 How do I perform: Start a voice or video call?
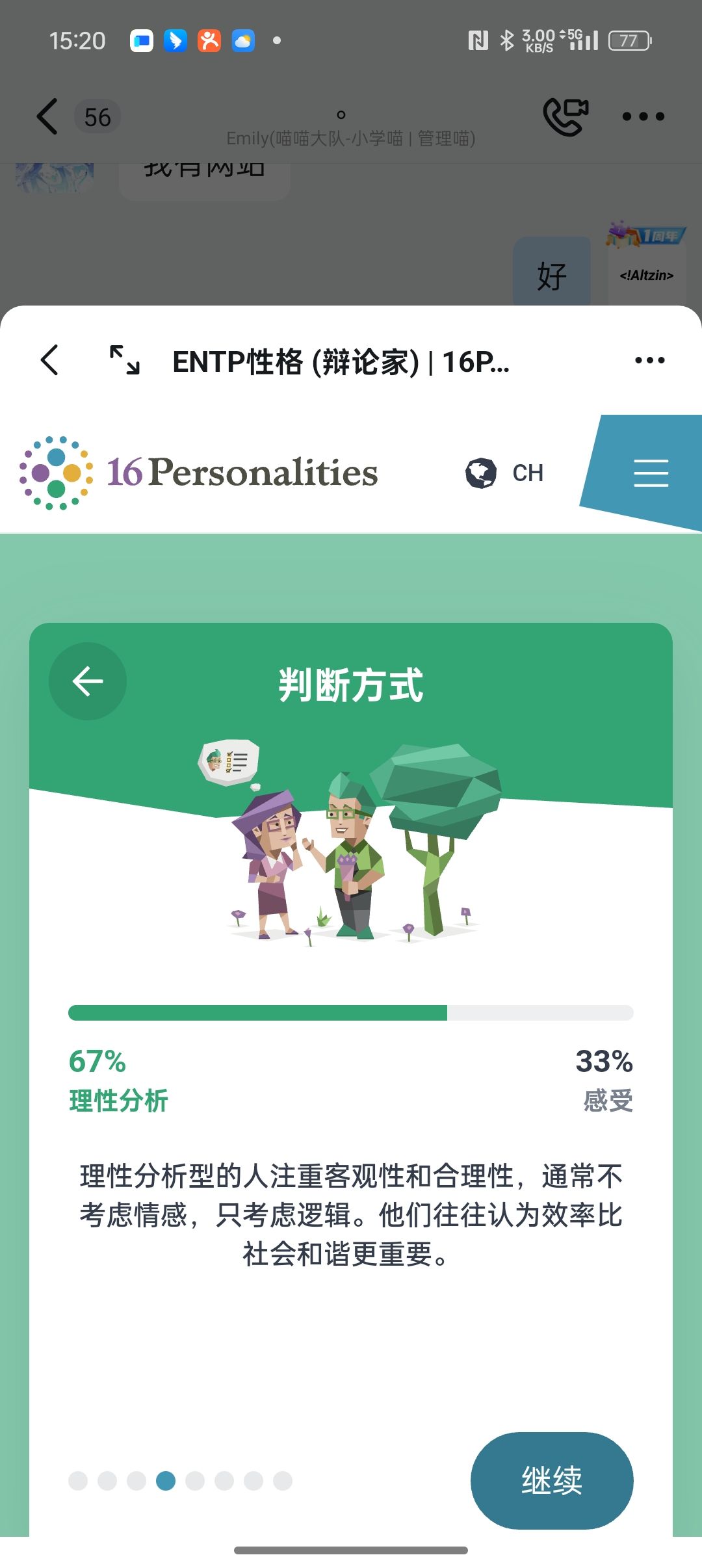[x=565, y=116]
